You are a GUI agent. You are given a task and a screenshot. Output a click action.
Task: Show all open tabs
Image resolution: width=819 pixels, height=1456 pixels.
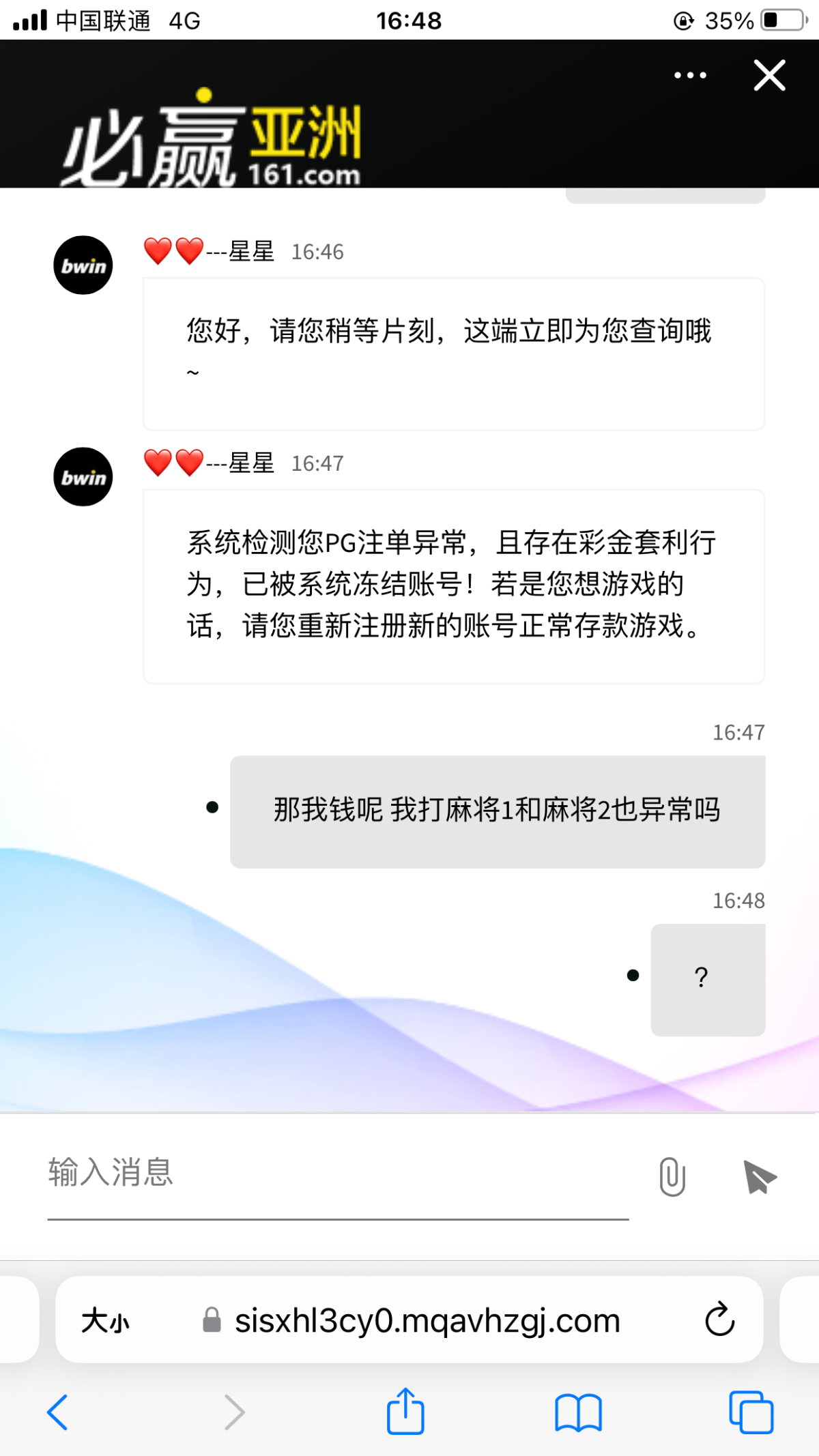[751, 1412]
